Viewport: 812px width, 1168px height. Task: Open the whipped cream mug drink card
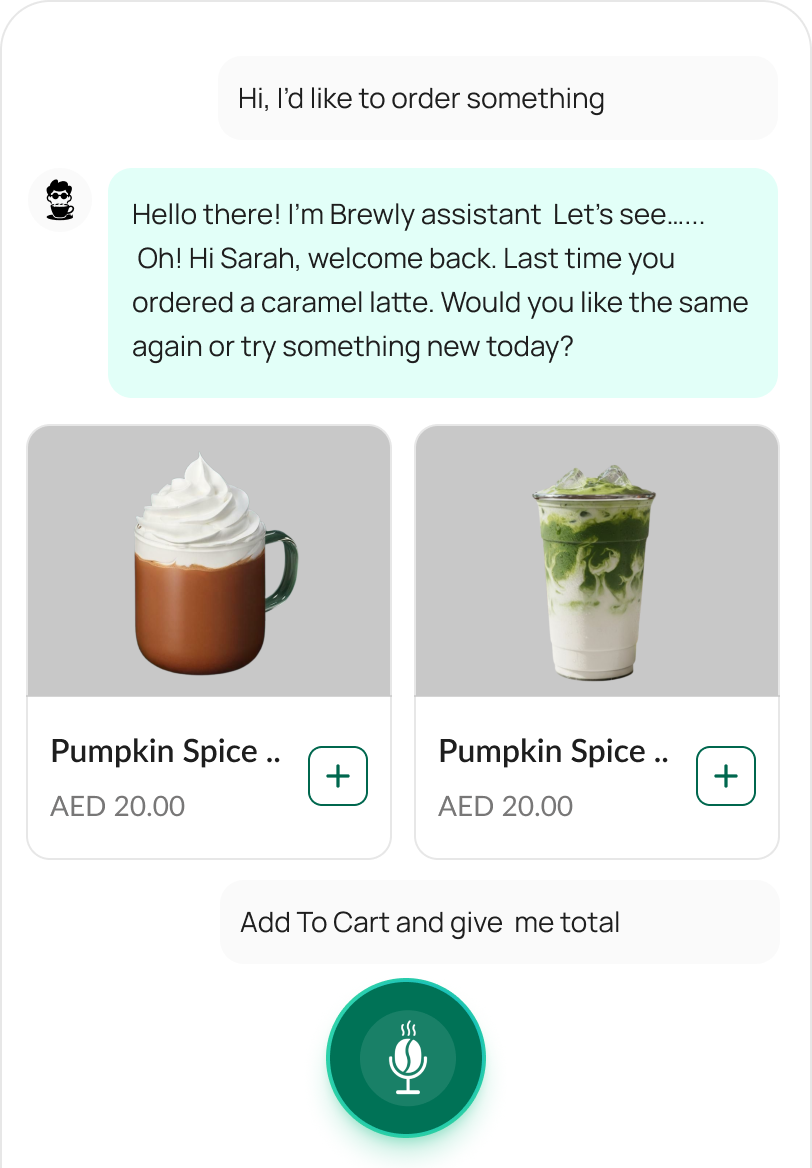coord(208,562)
